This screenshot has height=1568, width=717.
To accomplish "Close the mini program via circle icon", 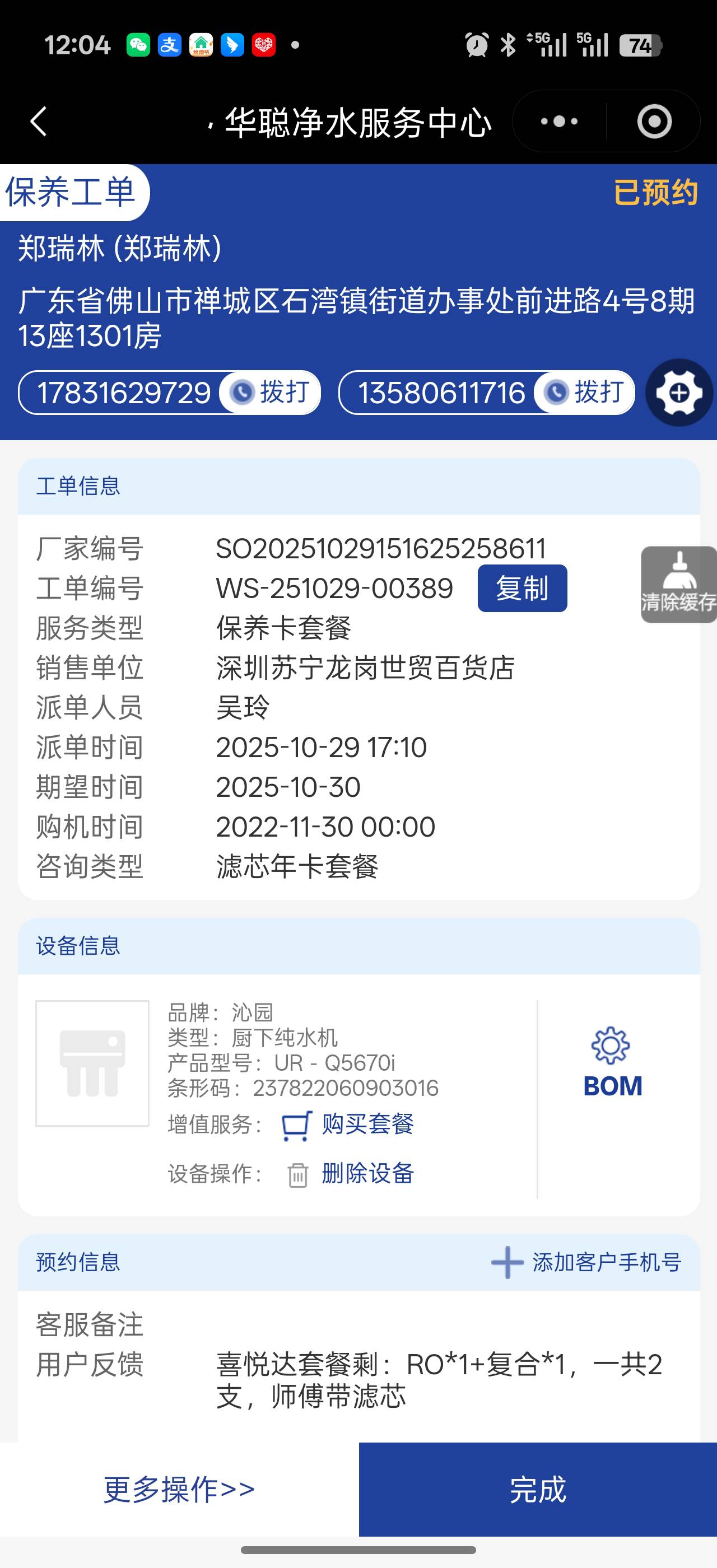I will pyautogui.click(x=654, y=121).
